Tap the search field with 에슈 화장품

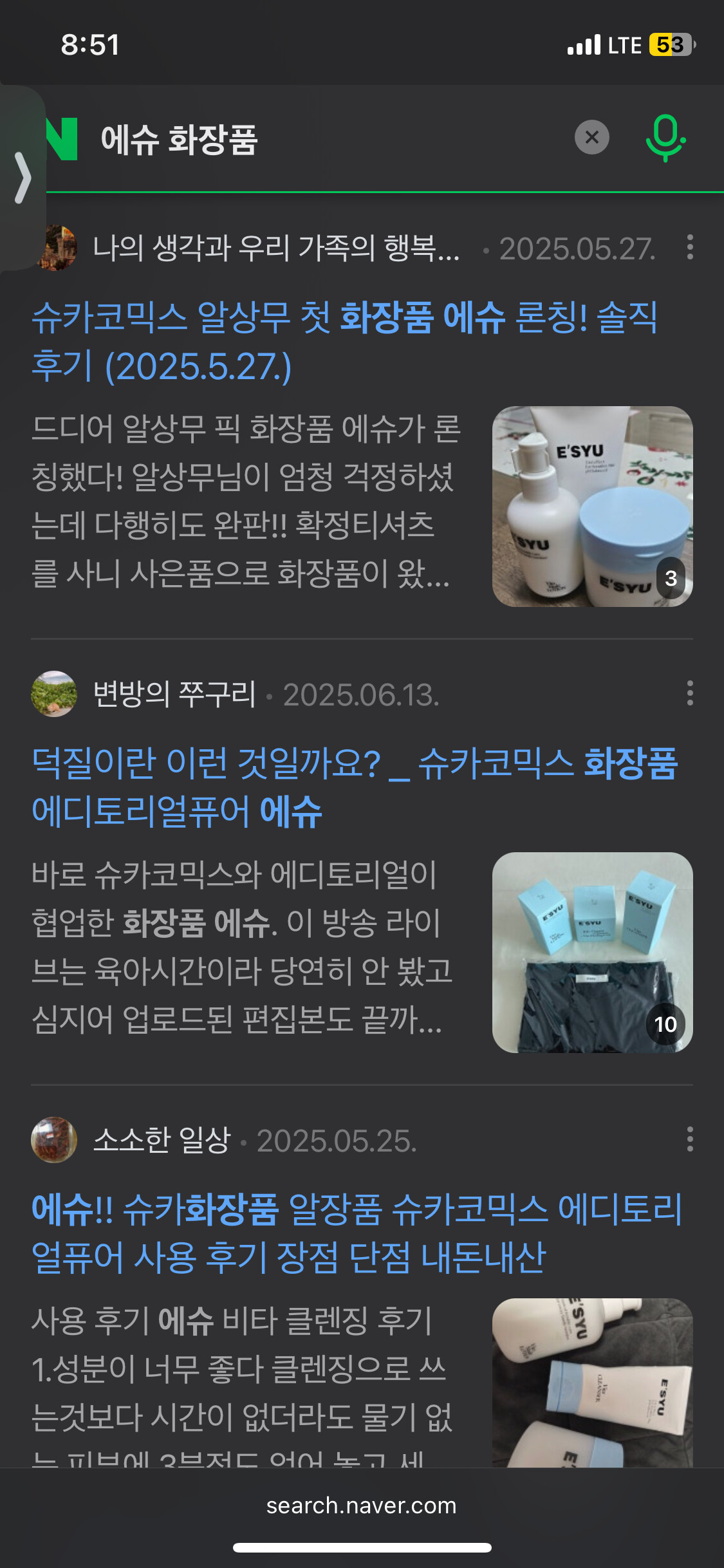(x=322, y=139)
